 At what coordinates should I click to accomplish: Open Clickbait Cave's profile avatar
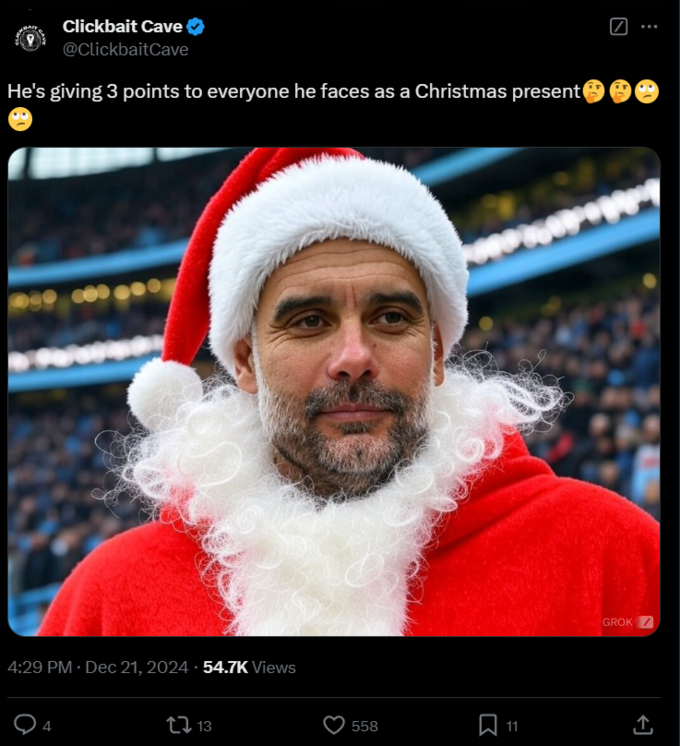[30, 38]
